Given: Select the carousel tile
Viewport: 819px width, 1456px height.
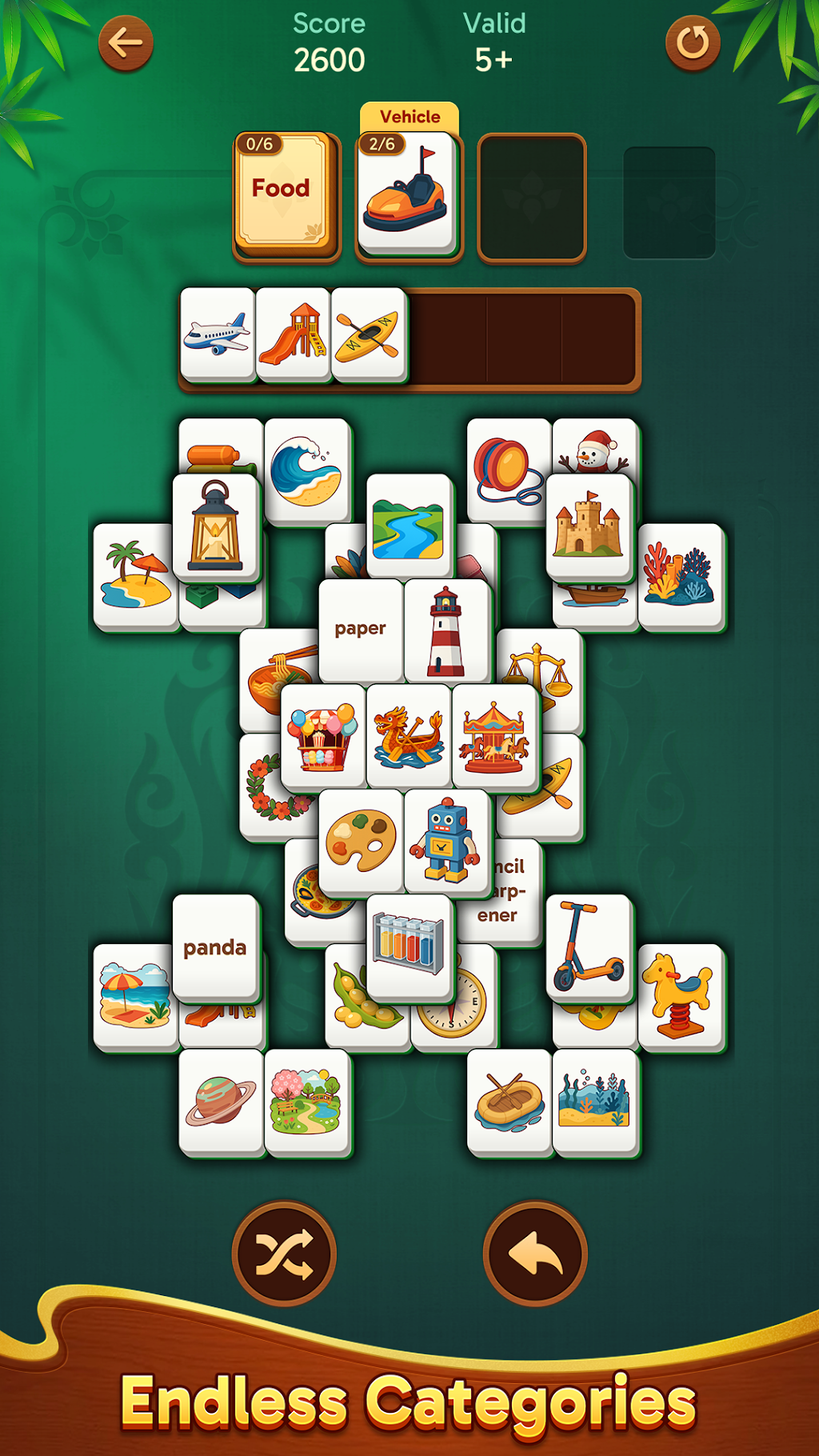Looking at the screenshot, I should (495, 737).
